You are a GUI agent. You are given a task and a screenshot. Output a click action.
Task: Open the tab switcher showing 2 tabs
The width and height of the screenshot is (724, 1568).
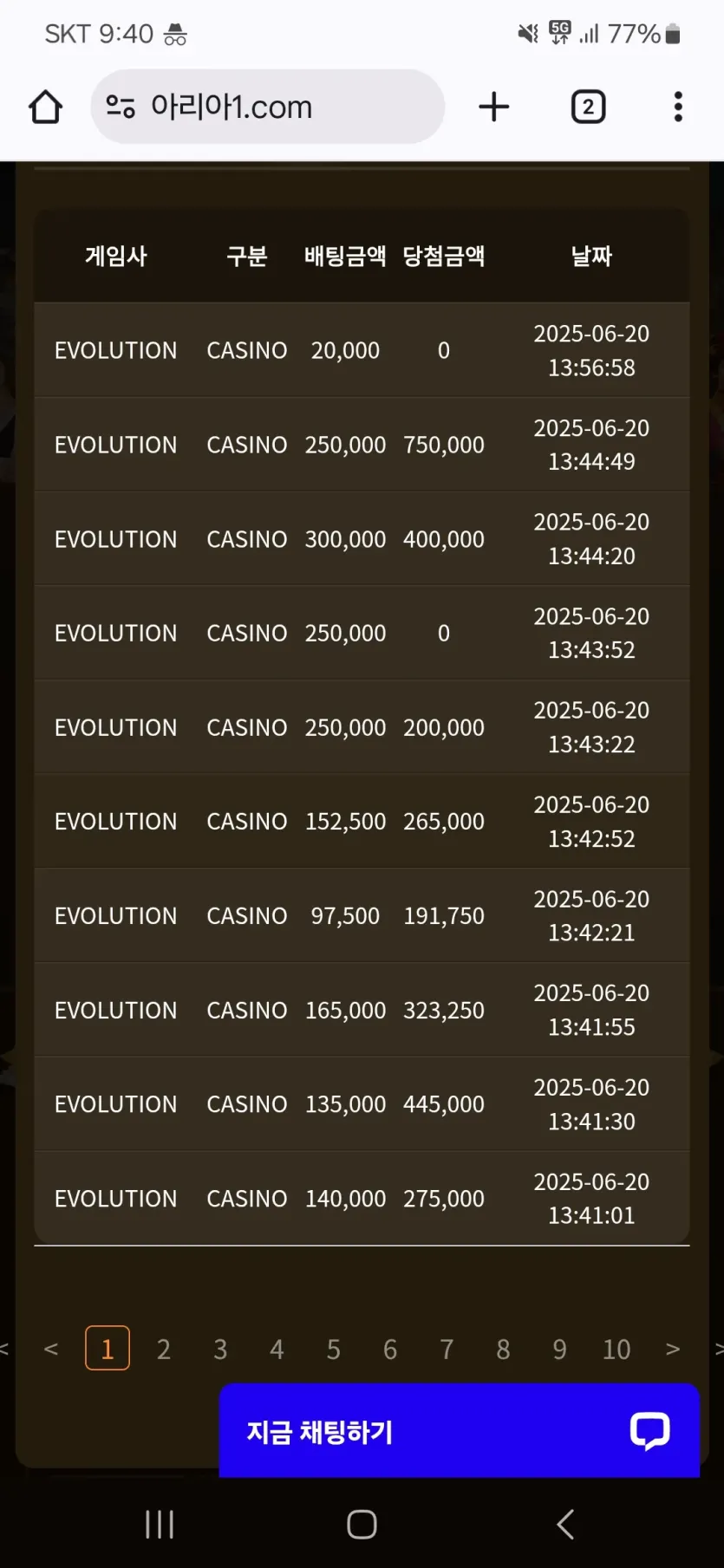(x=588, y=107)
